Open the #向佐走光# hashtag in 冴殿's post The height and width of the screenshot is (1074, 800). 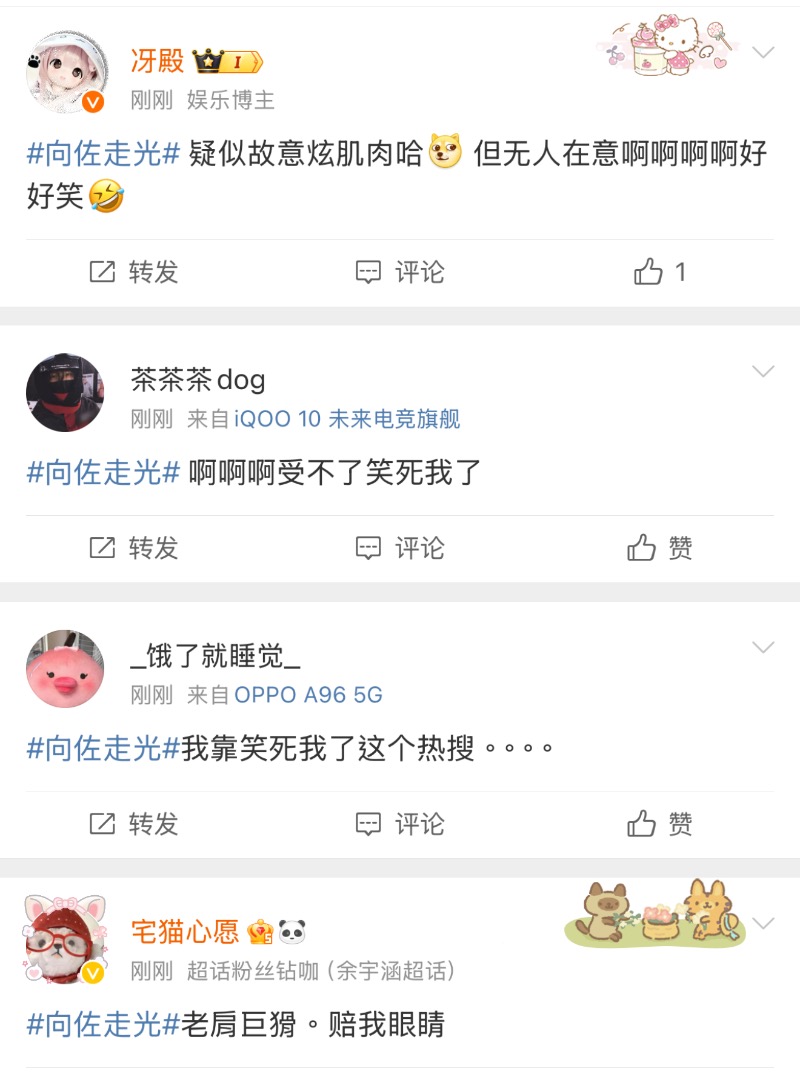point(103,154)
